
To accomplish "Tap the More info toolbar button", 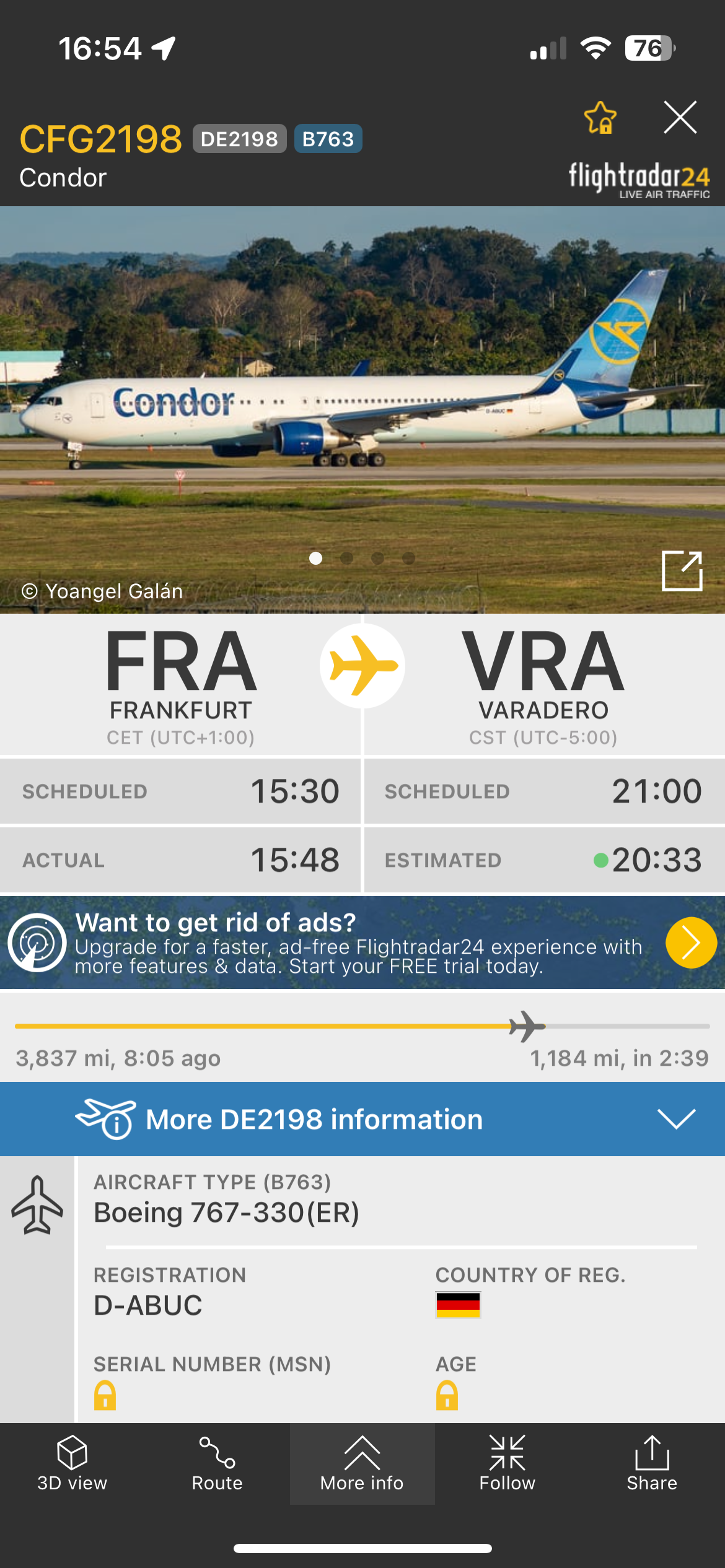I will [362, 1463].
